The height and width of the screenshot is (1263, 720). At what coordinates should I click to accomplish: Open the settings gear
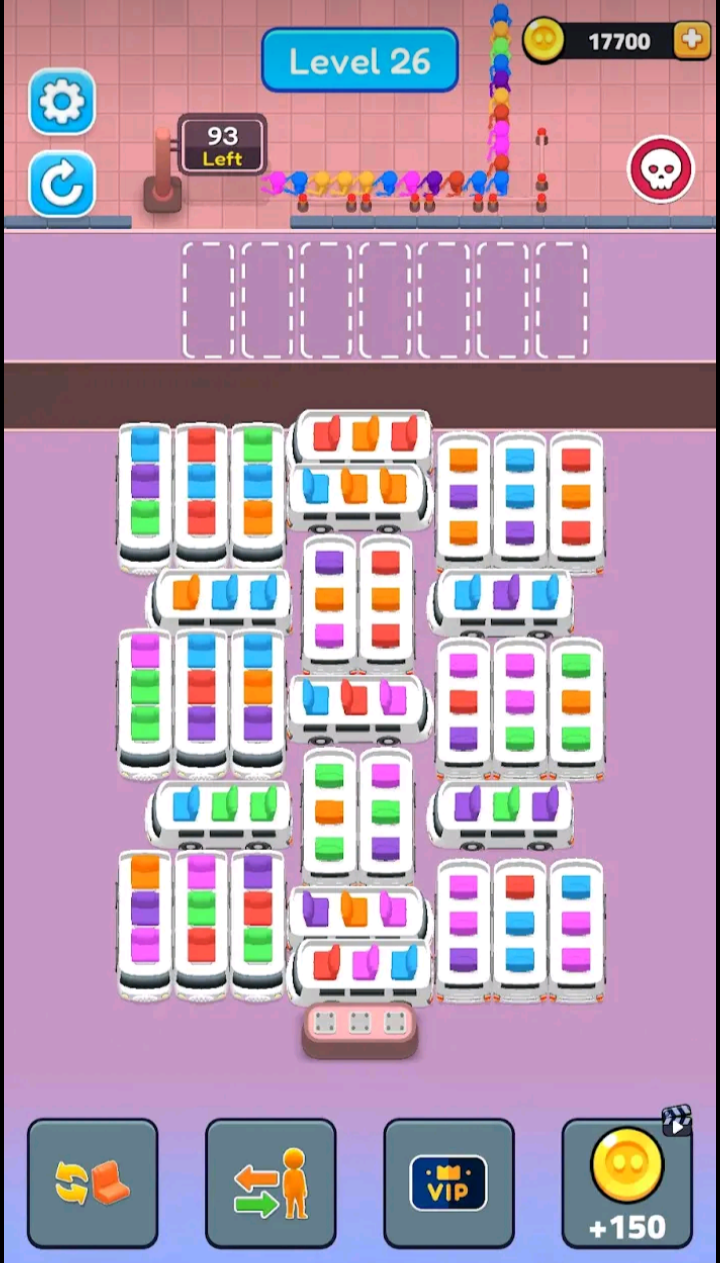62,101
